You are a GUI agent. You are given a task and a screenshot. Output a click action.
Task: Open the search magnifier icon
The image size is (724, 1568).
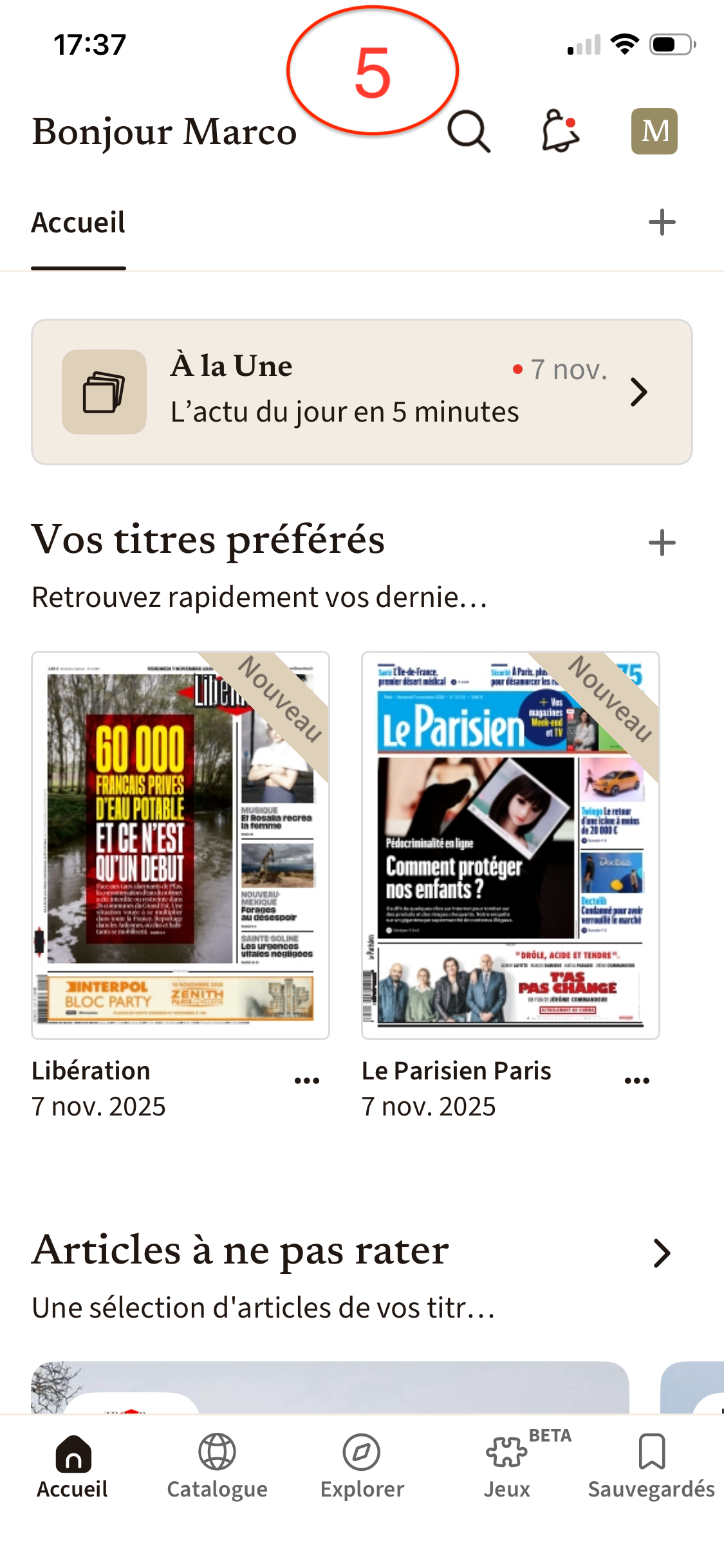[469, 131]
